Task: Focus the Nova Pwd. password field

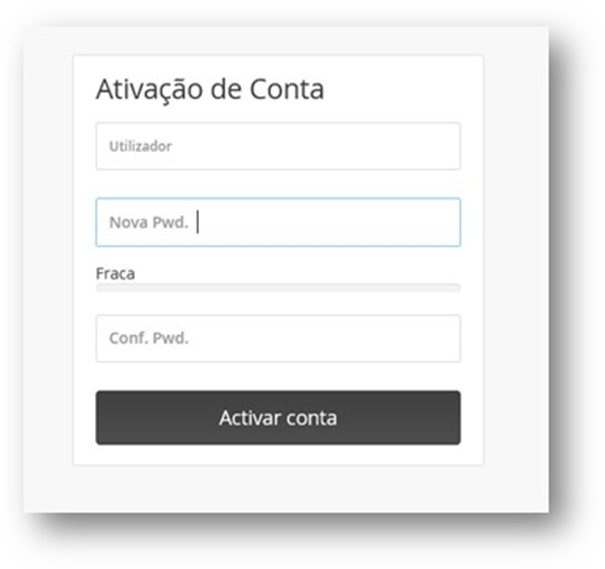Action: [277, 222]
